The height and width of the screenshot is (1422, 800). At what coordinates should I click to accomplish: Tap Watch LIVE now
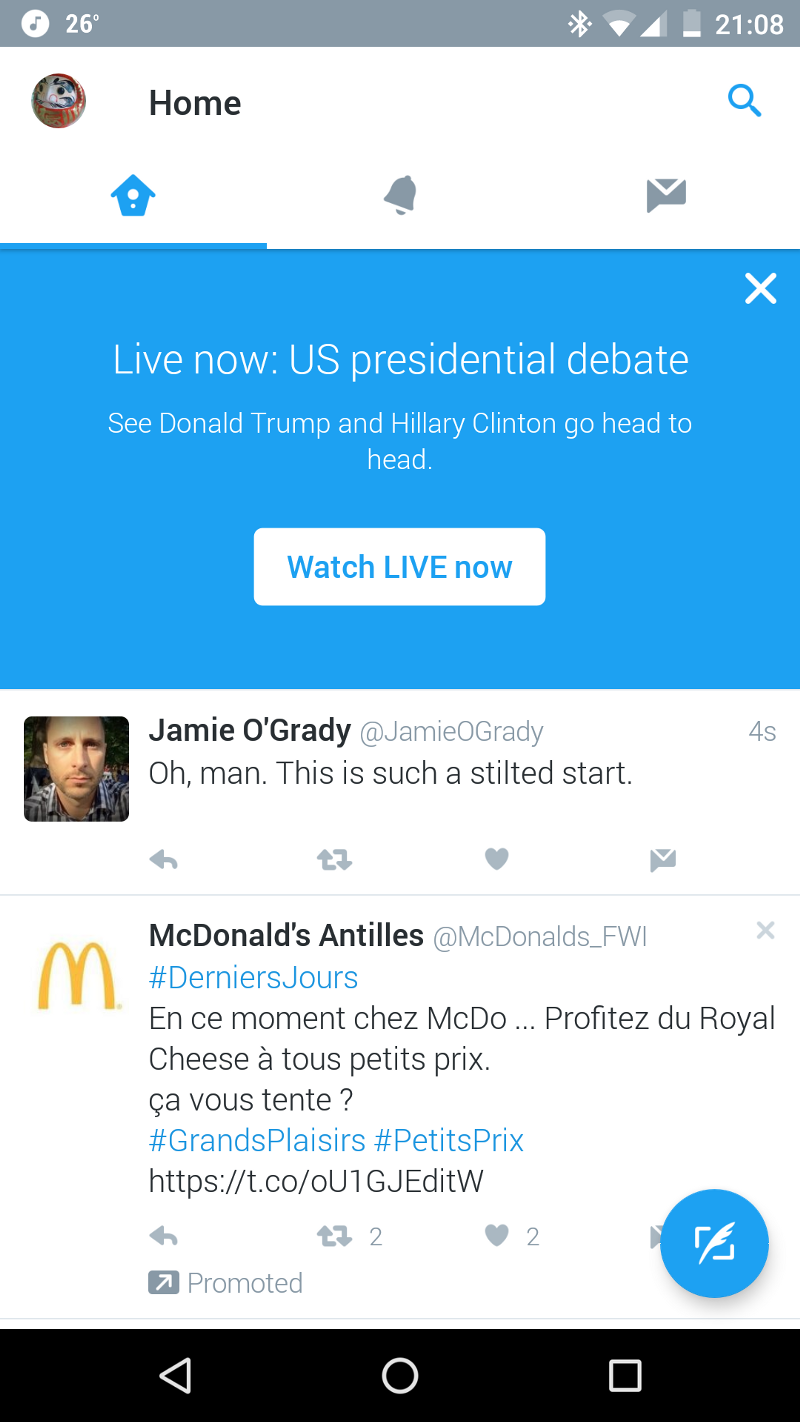click(x=400, y=567)
